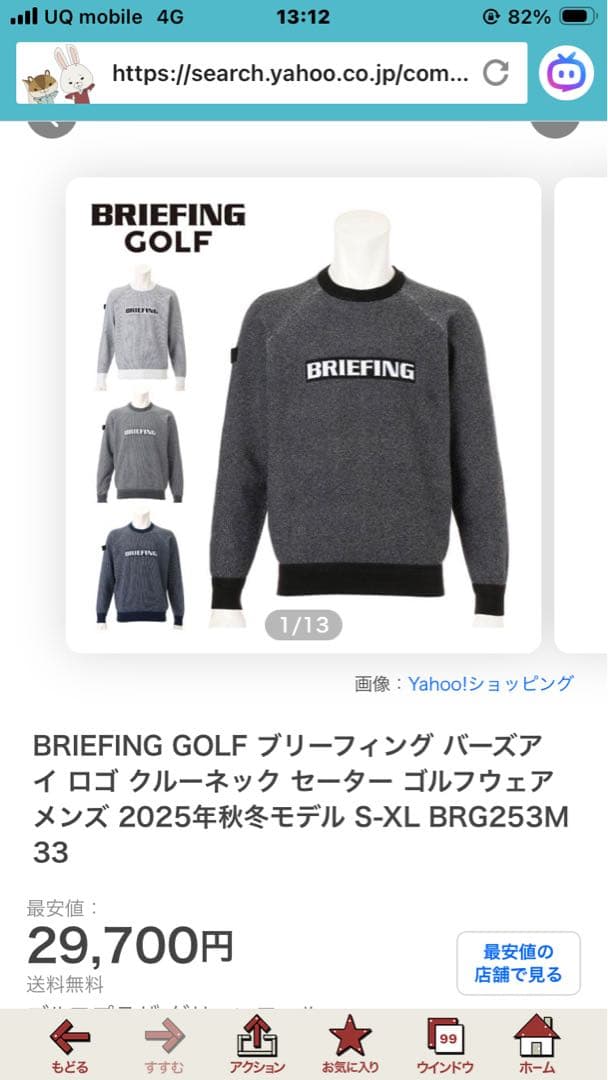
Task: Reload the current page
Action: [x=496, y=73]
